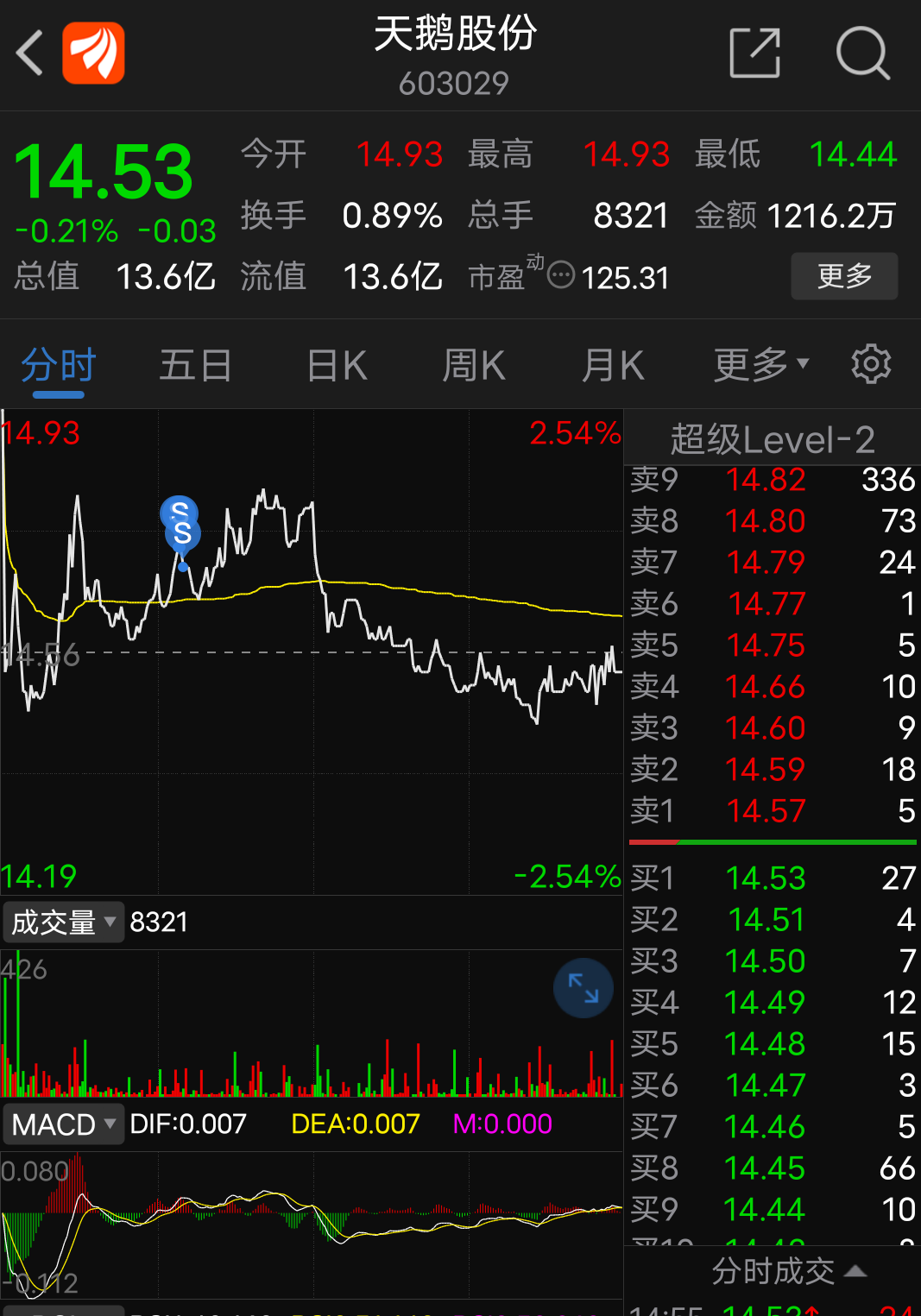This screenshot has height=1316, width=921.
Task: Tap the S sell marker on the chart
Action: point(180,525)
